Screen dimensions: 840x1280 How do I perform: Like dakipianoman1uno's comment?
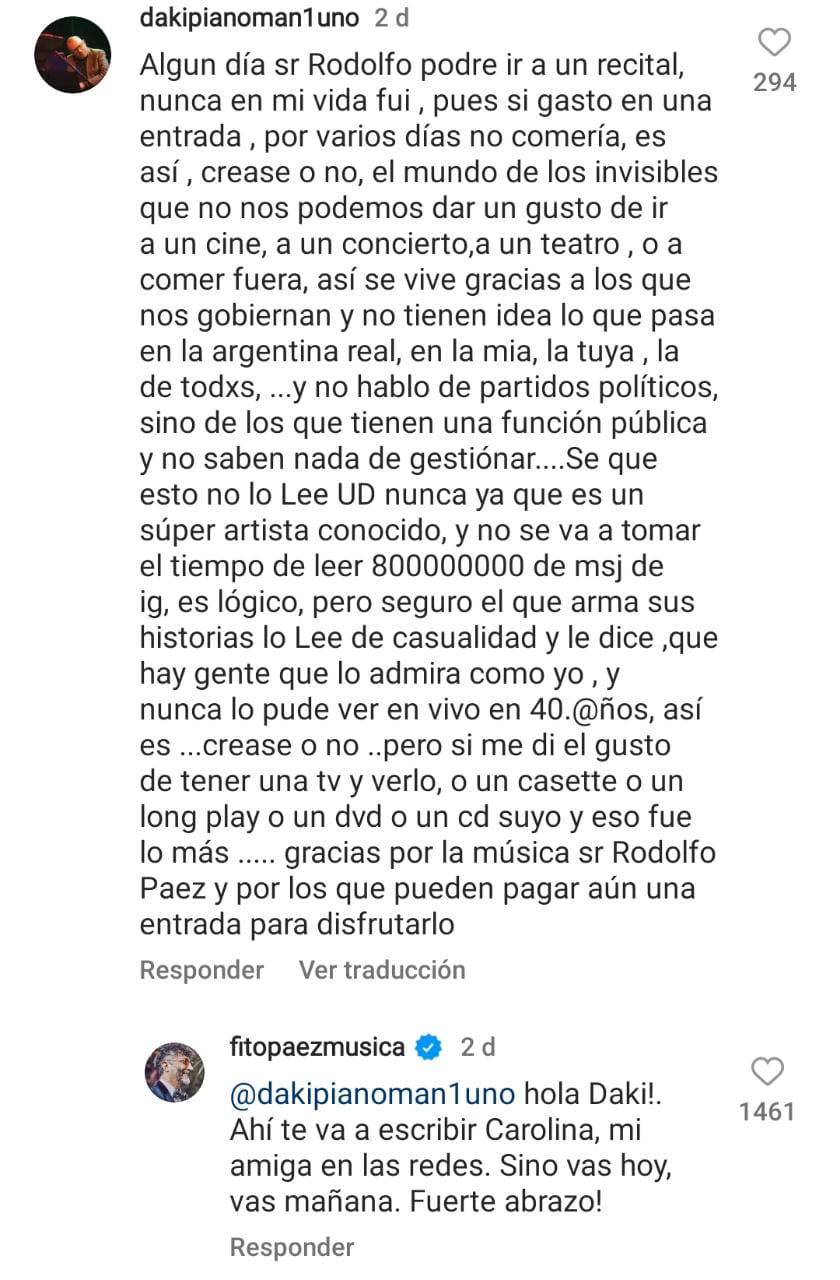point(774,42)
